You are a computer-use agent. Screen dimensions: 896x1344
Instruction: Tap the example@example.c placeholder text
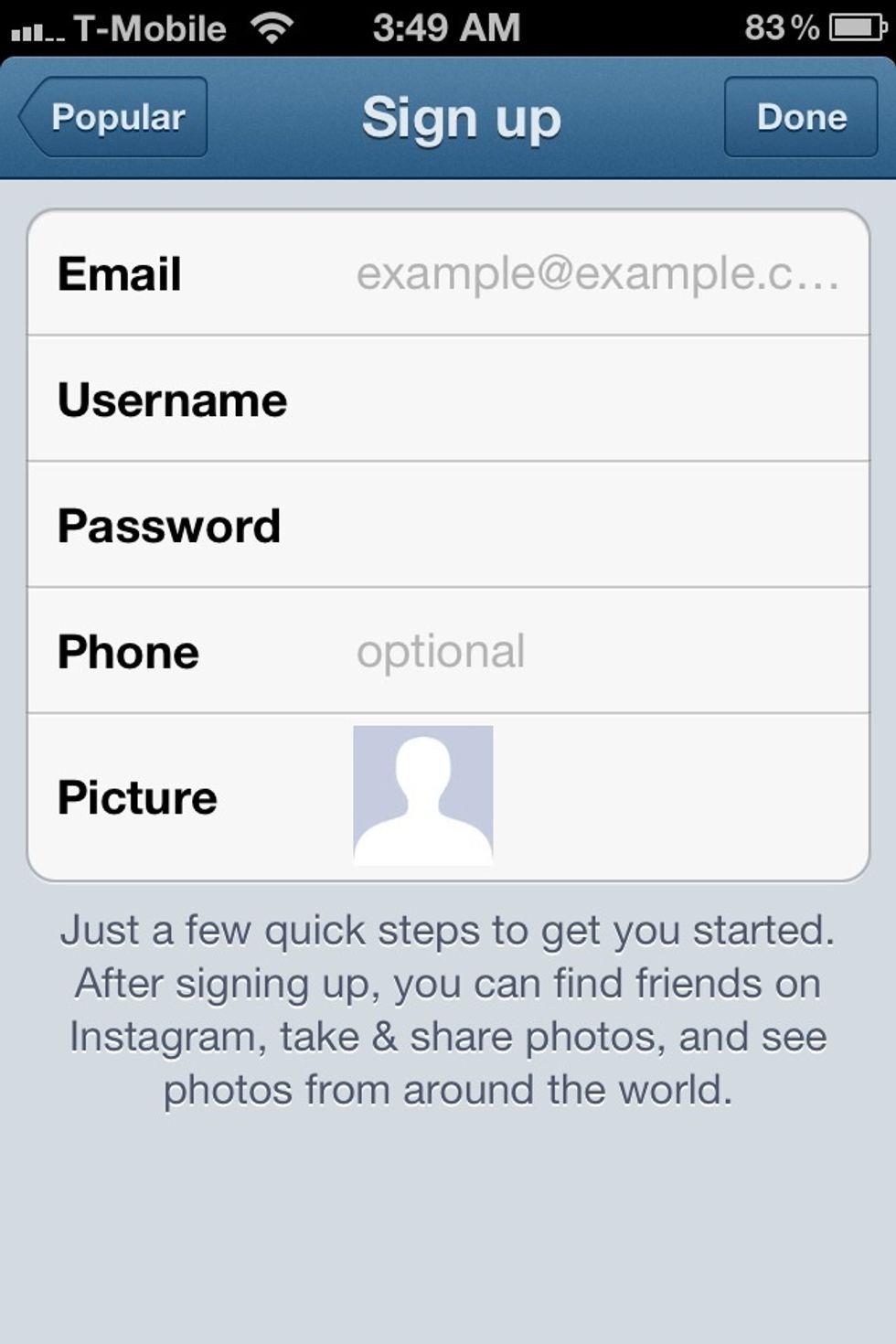click(x=599, y=272)
